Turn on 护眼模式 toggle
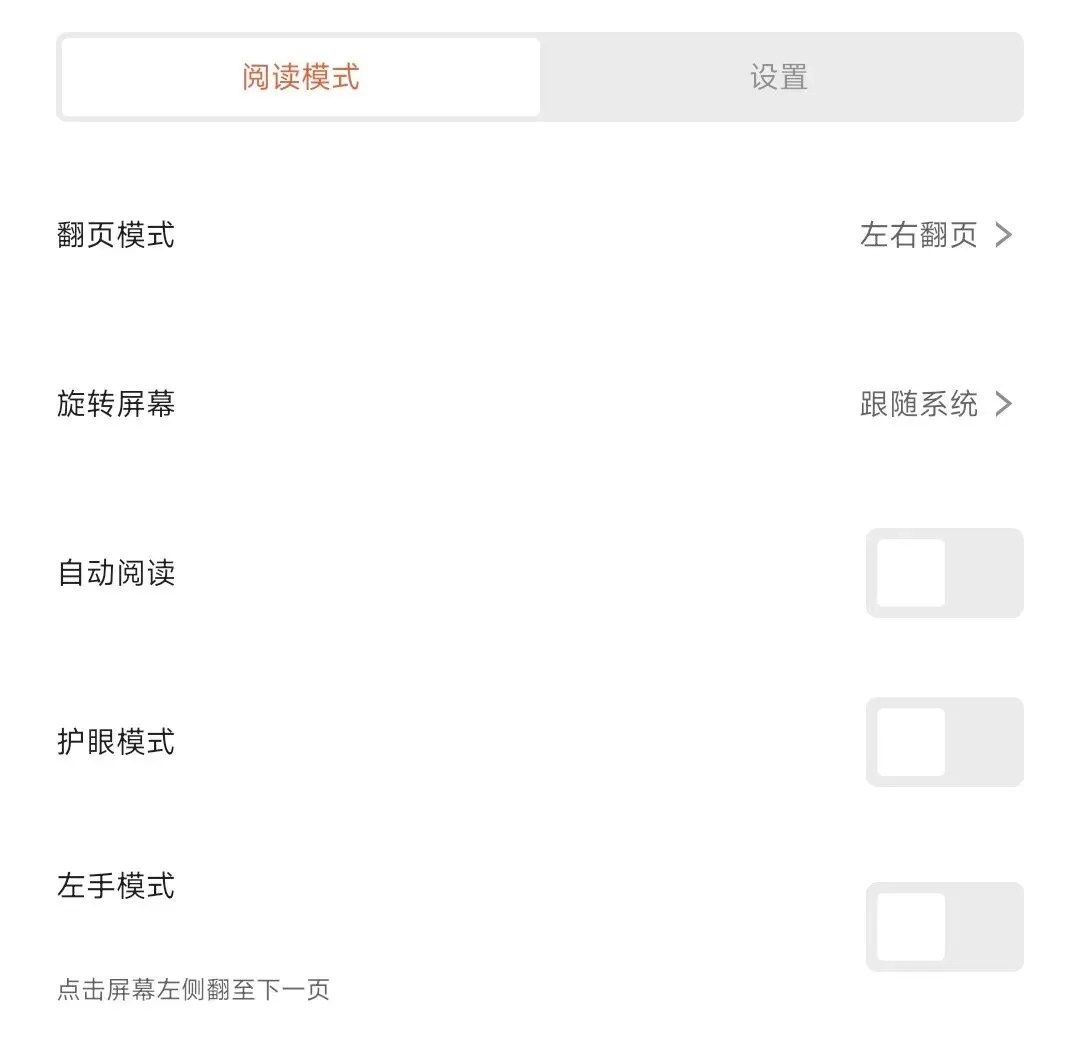The width and height of the screenshot is (1079, 1044). click(944, 742)
